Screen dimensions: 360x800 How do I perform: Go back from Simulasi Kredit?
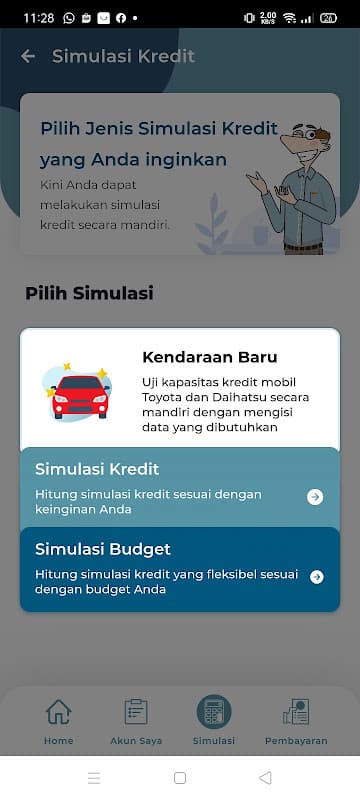[x=28, y=56]
